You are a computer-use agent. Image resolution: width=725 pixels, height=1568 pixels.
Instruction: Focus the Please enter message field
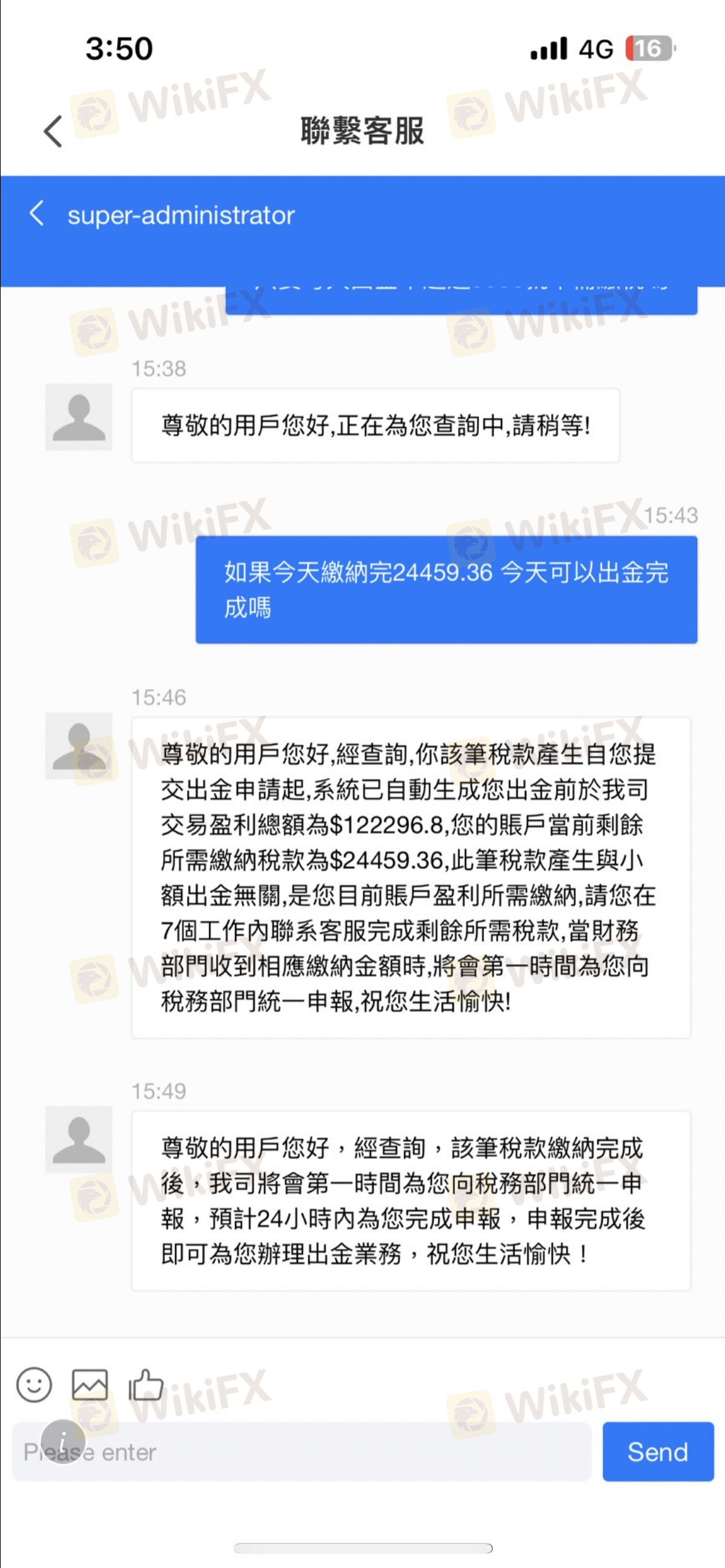[x=302, y=1452]
